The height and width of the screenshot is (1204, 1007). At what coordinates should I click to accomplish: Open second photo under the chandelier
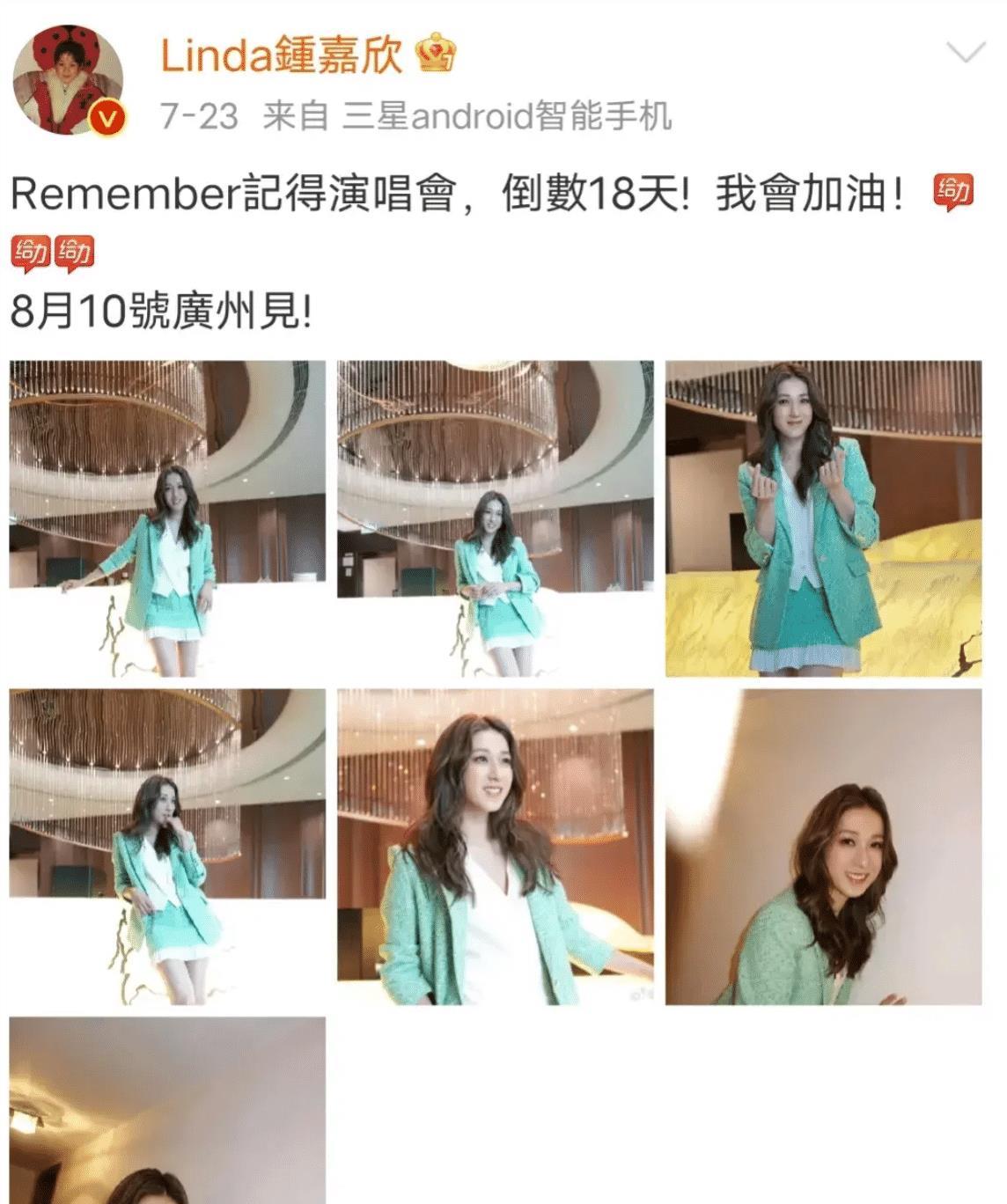[495, 518]
